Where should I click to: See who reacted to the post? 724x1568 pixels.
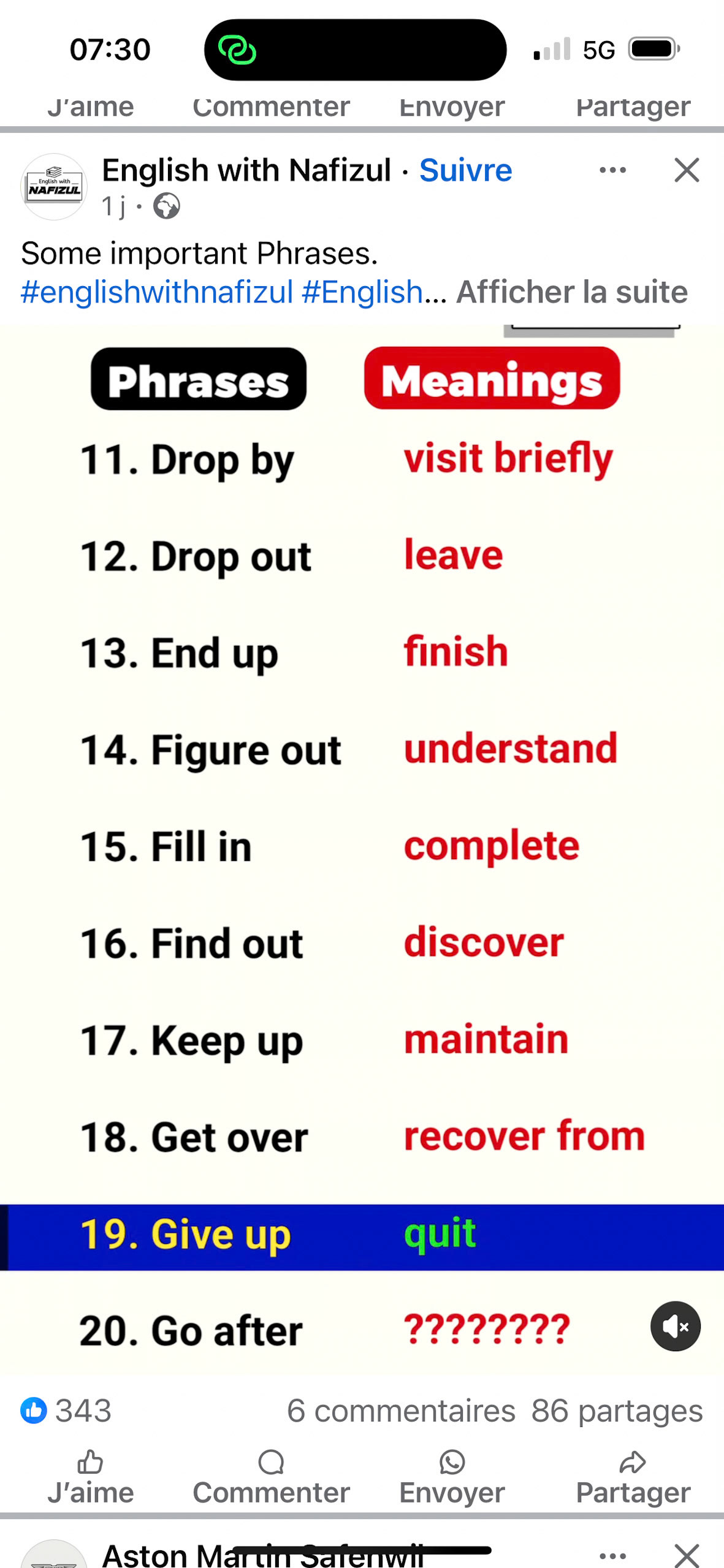coord(66,1411)
